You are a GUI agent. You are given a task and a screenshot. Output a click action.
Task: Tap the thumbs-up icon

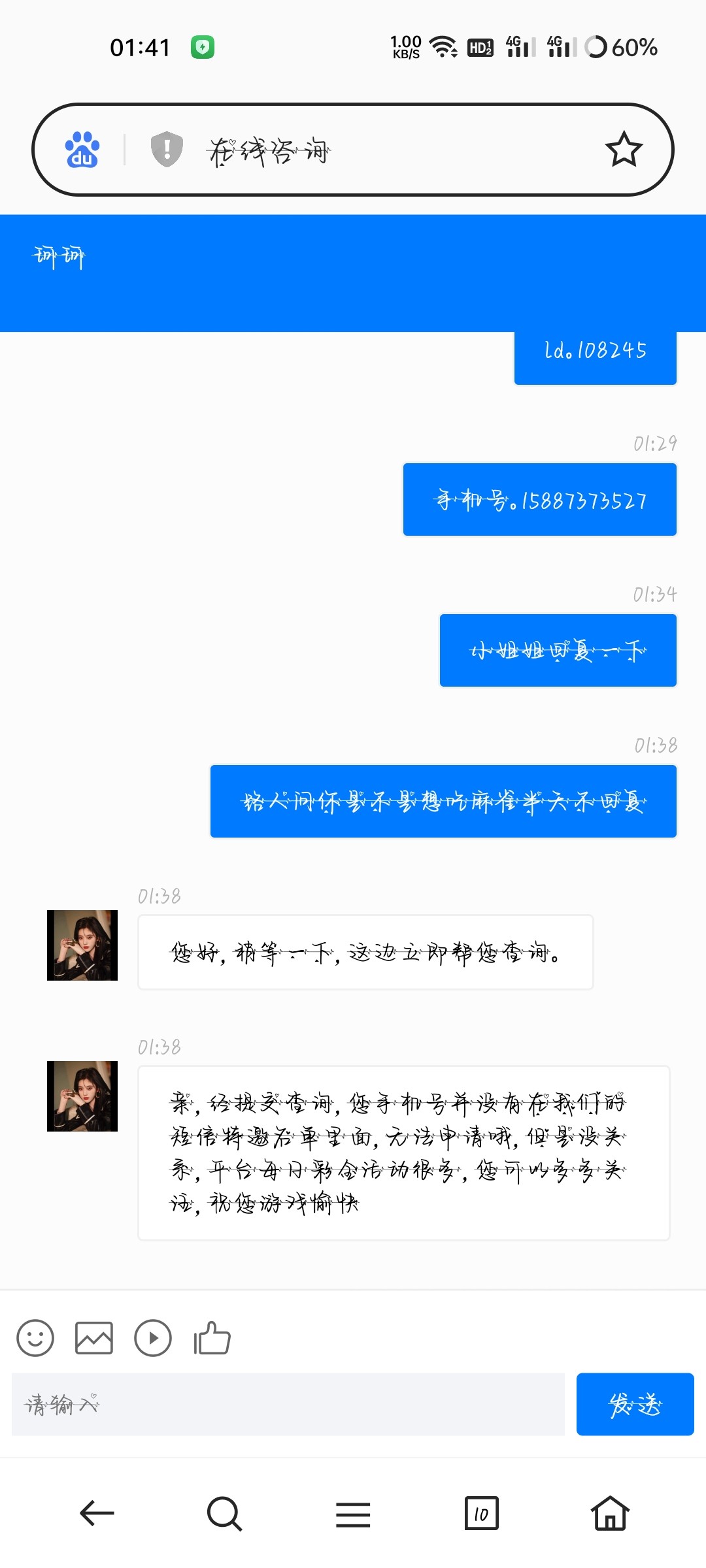[212, 1337]
